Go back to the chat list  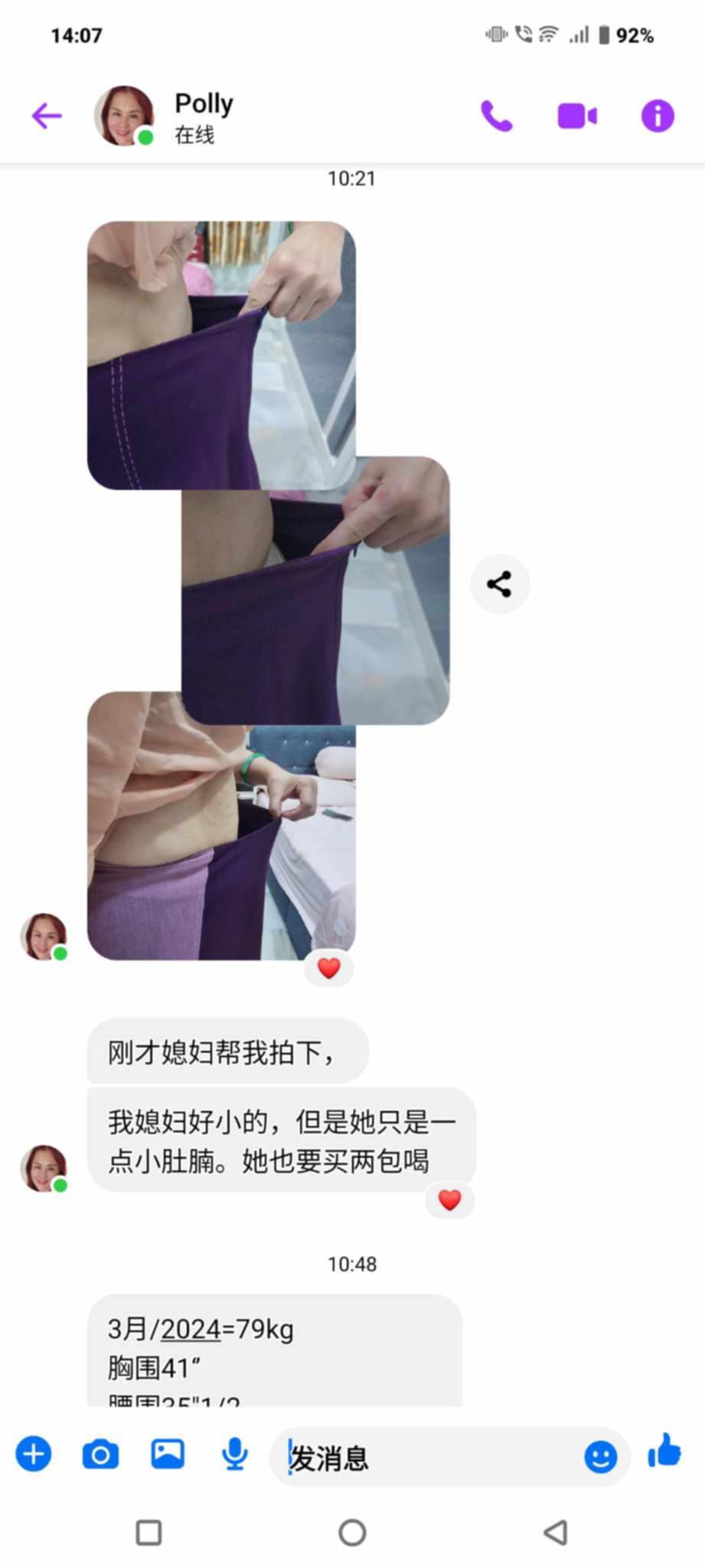click(47, 116)
